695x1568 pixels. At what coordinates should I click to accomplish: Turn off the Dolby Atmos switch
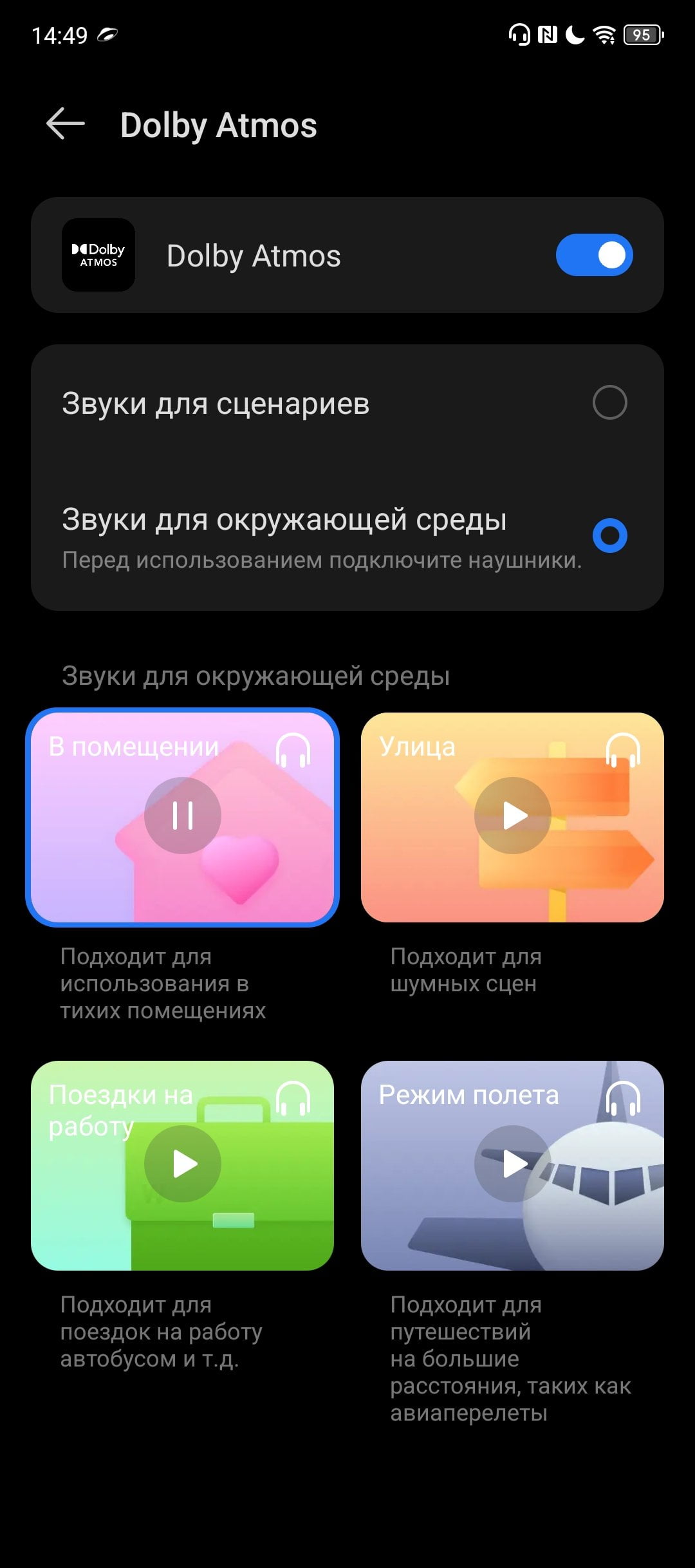(x=594, y=255)
